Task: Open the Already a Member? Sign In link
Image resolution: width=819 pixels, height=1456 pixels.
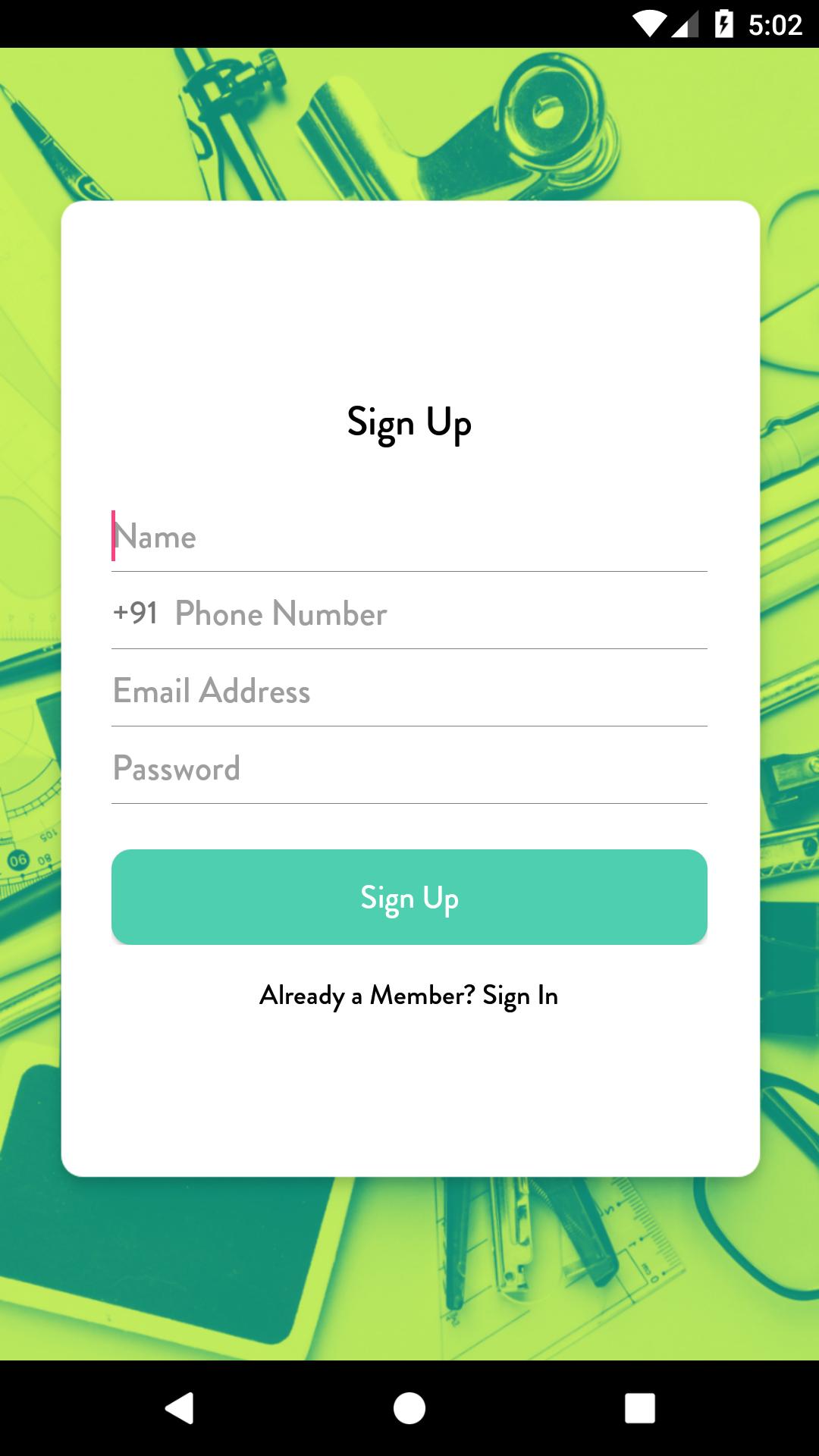Action: 409,996
